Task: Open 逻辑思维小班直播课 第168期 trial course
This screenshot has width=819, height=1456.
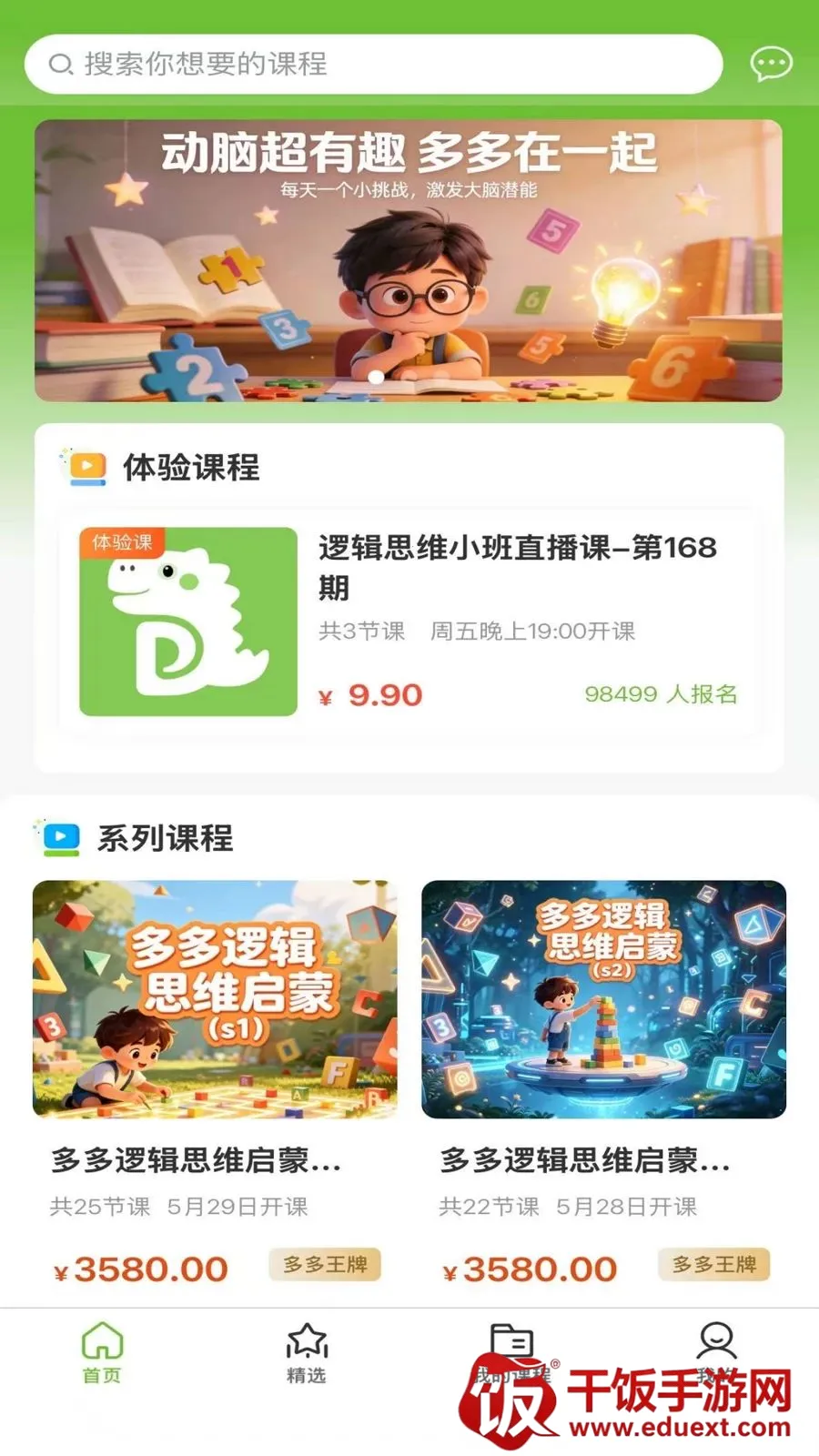Action: [x=409, y=622]
